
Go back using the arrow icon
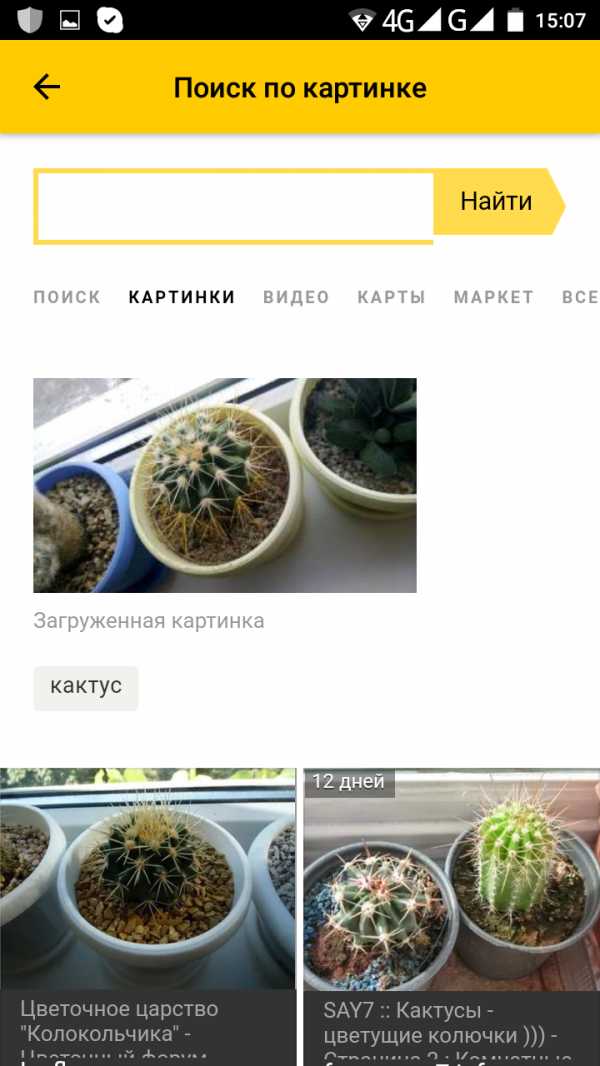47,88
